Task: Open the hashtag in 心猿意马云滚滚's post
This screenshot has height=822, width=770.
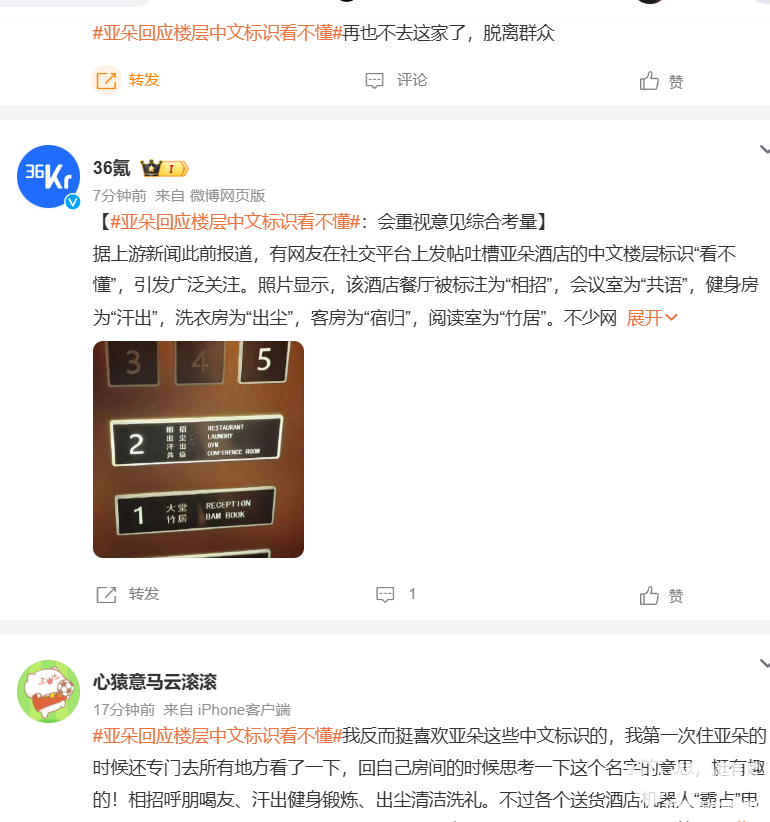Action: [x=217, y=736]
